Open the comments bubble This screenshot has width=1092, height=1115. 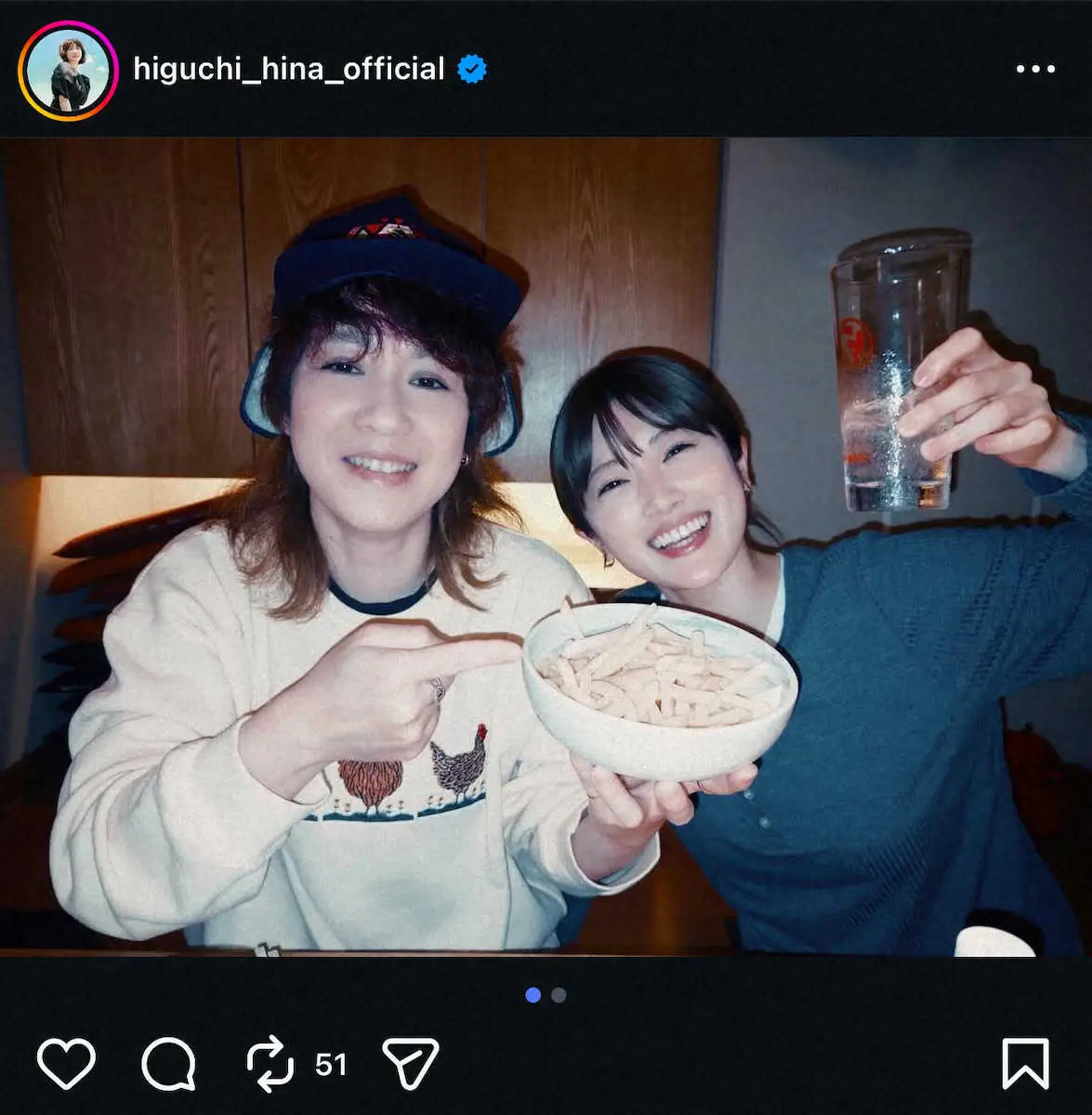(169, 1064)
